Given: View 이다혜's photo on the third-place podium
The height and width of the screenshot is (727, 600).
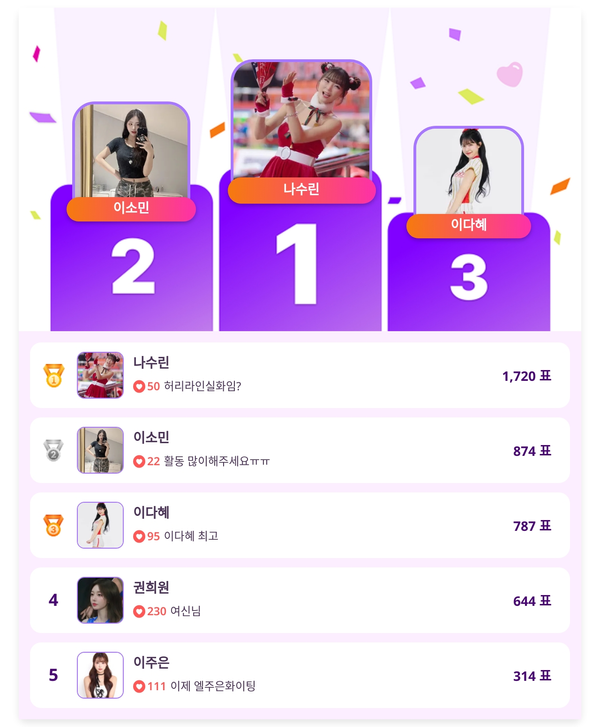Looking at the screenshot, I should point(468,170).
